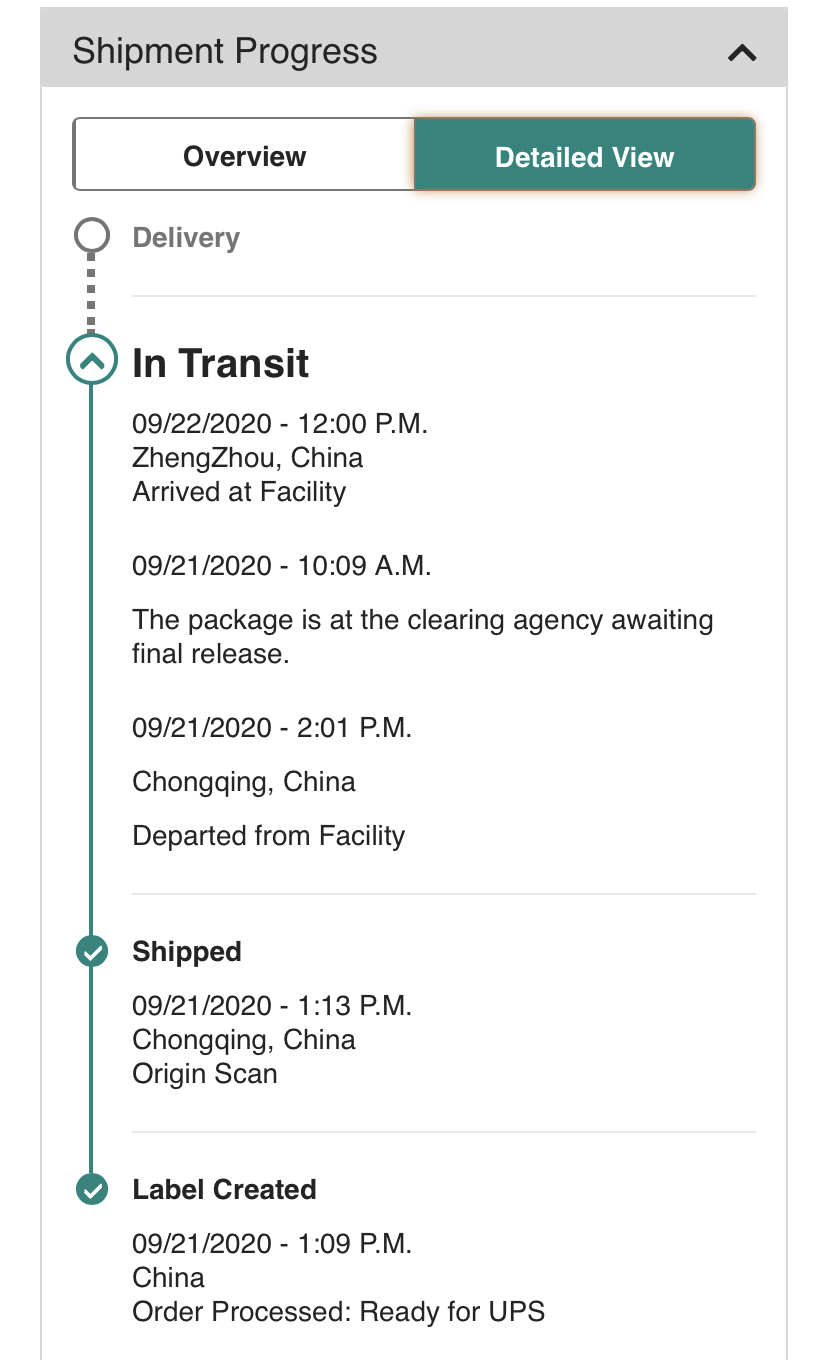
Task: Switch to the Overview tab
Action: pyautogui.click(x=244, y=156)
